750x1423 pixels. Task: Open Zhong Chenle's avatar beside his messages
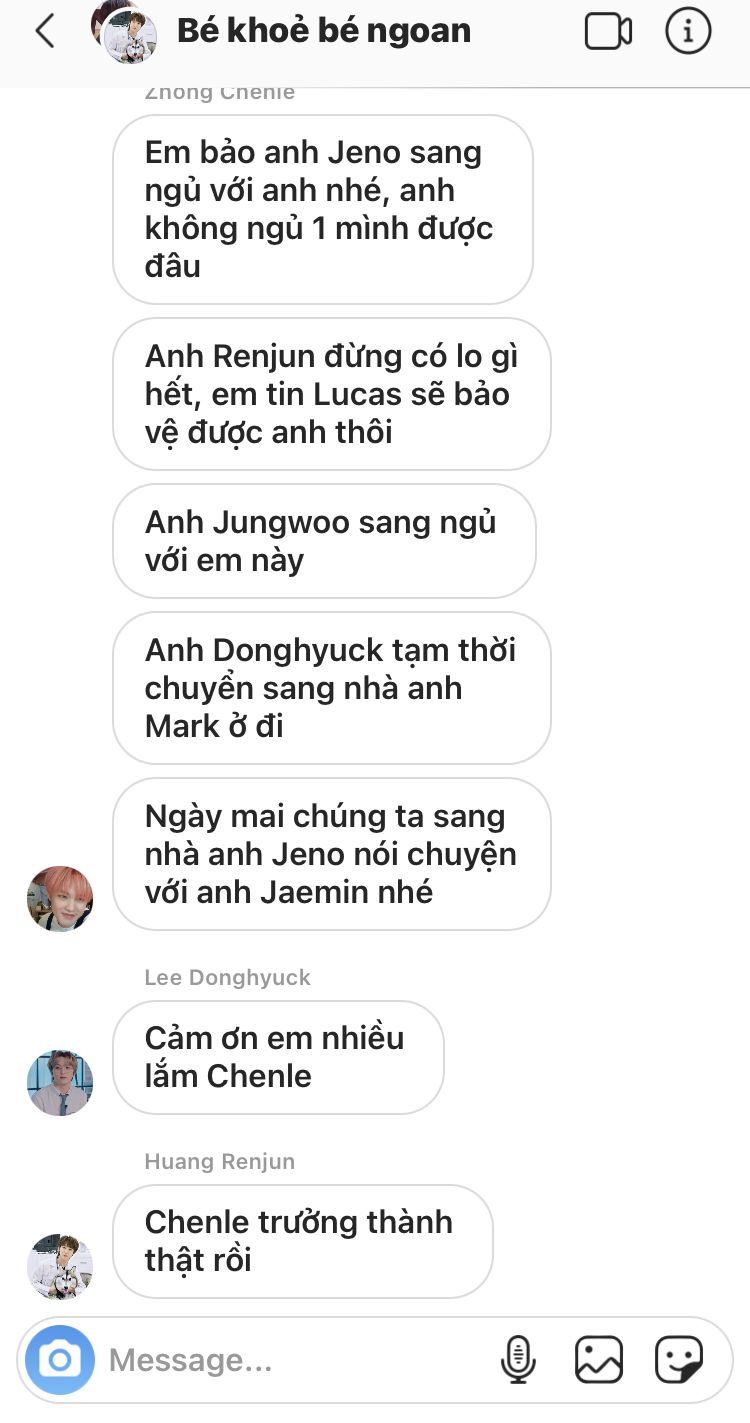(60, 899)
